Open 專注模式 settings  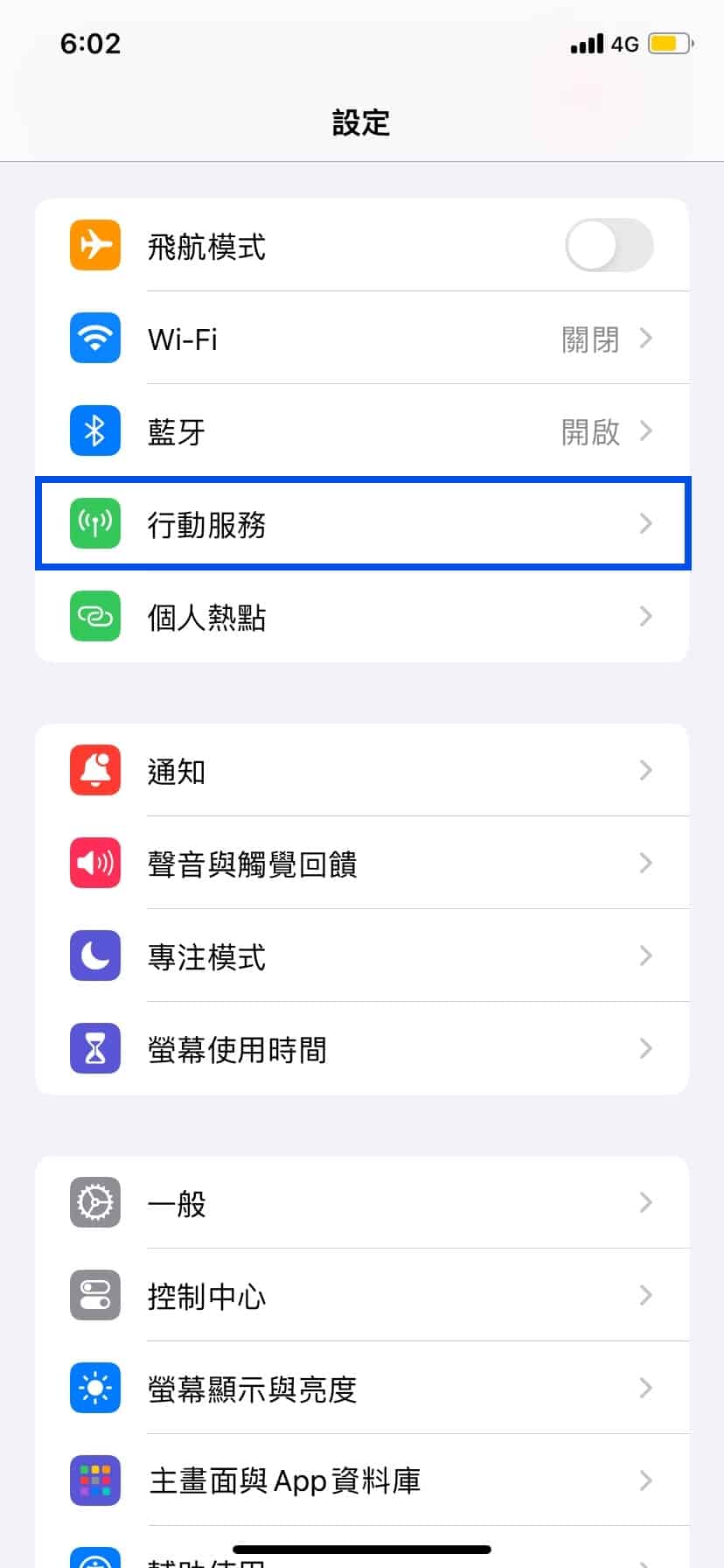pos(362,956)
